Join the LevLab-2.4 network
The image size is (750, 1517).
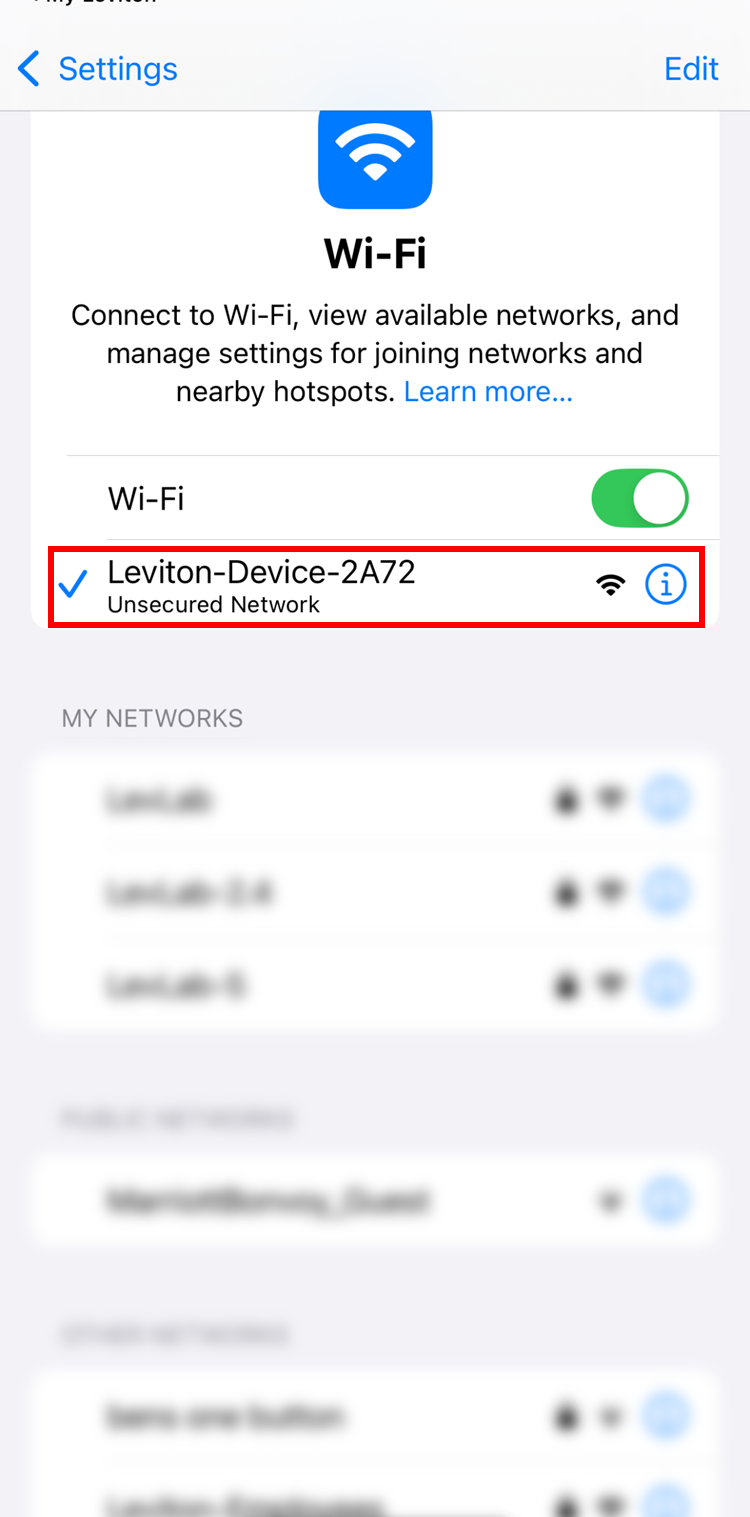coord(300,892)
